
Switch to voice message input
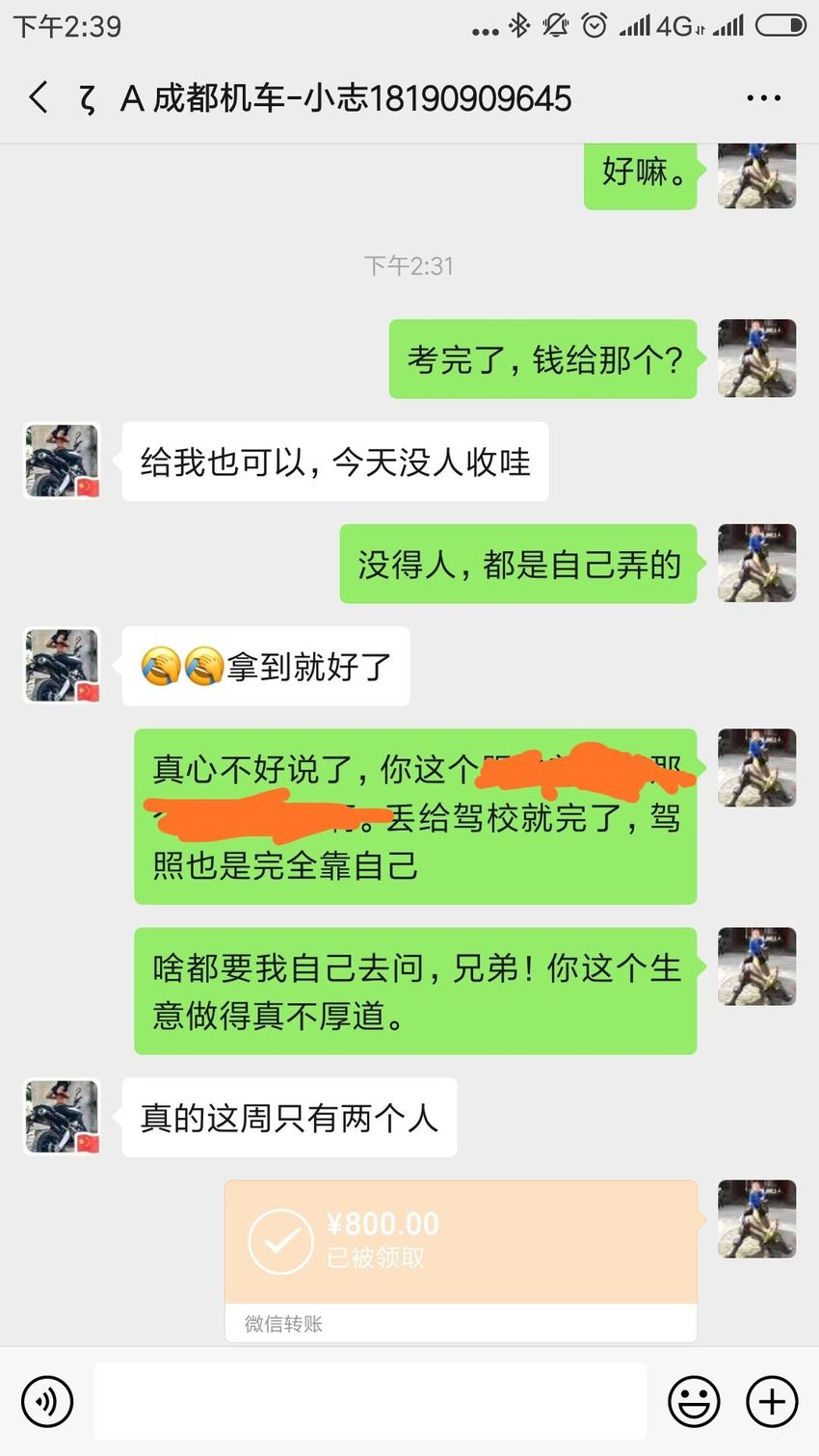click(48, 1401)
